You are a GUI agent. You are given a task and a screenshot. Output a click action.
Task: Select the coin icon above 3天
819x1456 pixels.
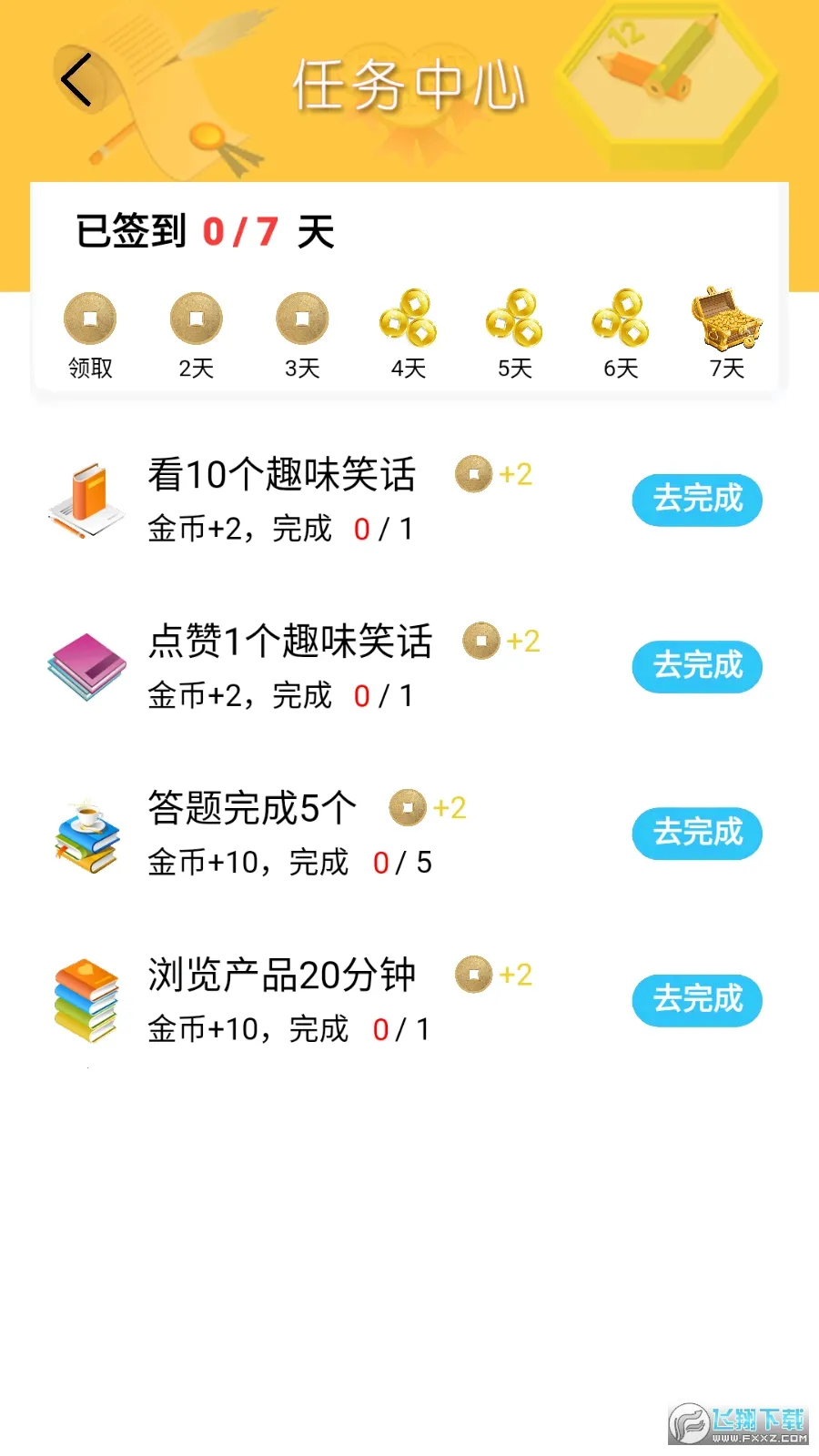pyautogui.click(x=301, y=318)
